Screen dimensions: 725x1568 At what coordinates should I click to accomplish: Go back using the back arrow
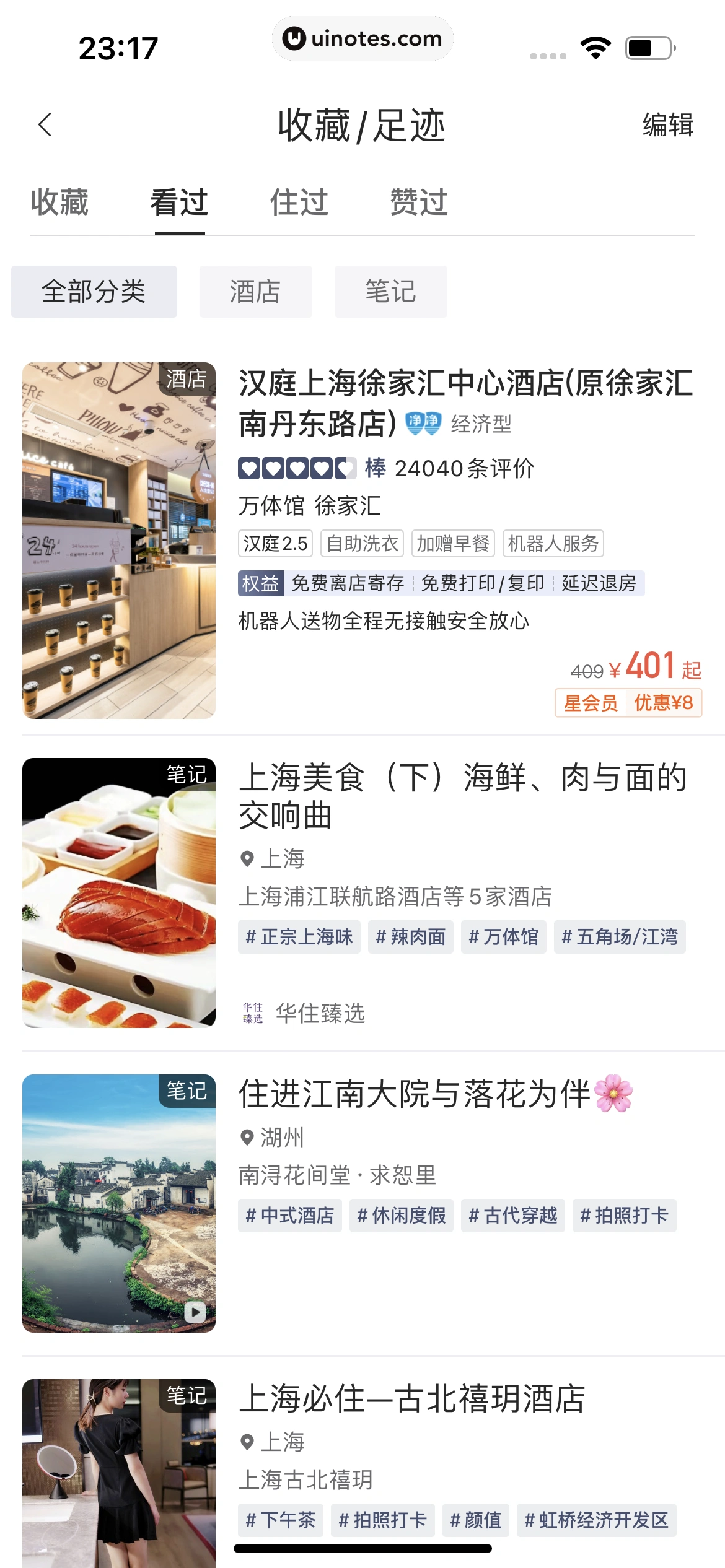point(45,125)
